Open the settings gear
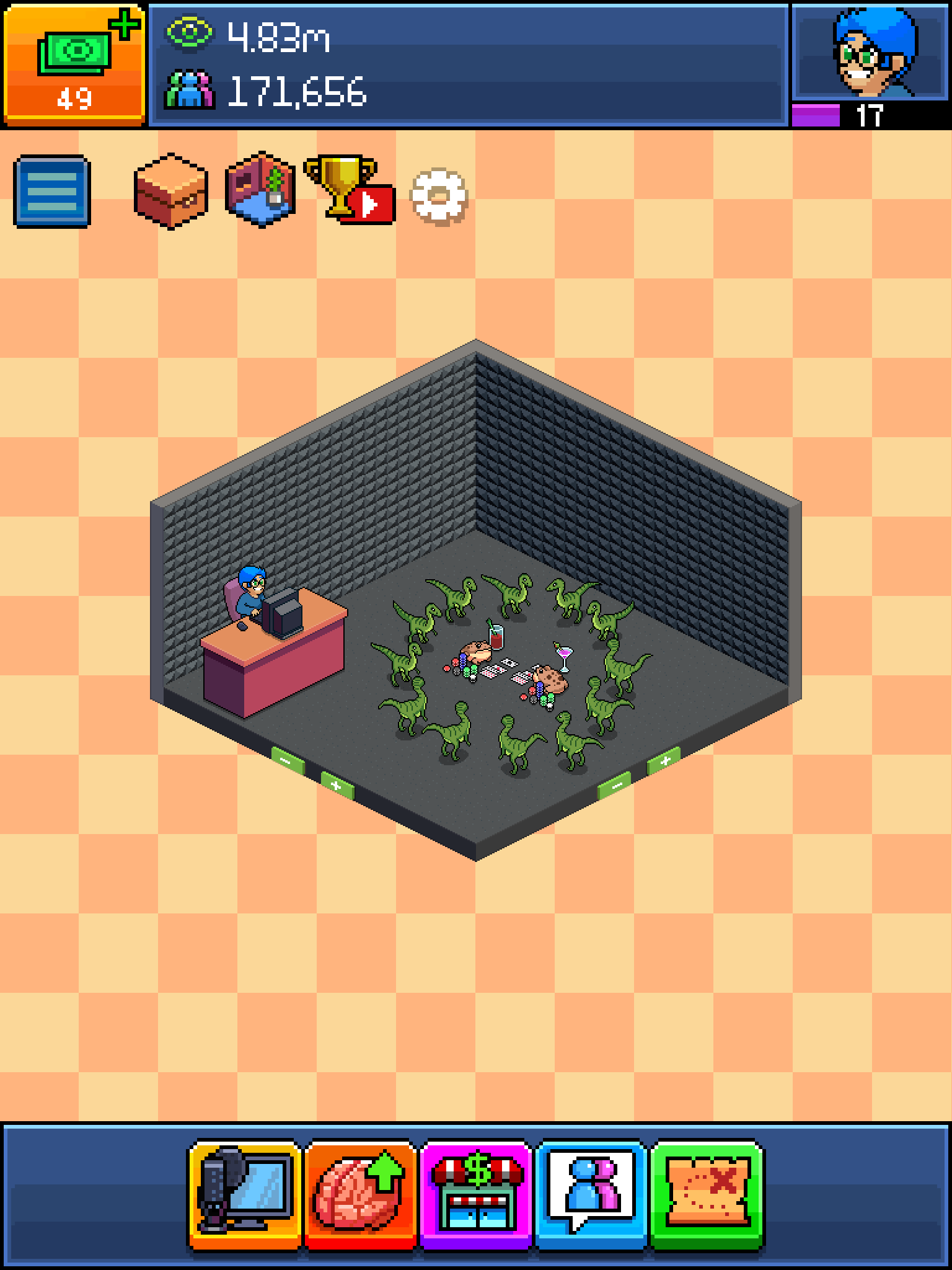 [x=439, y=197]
